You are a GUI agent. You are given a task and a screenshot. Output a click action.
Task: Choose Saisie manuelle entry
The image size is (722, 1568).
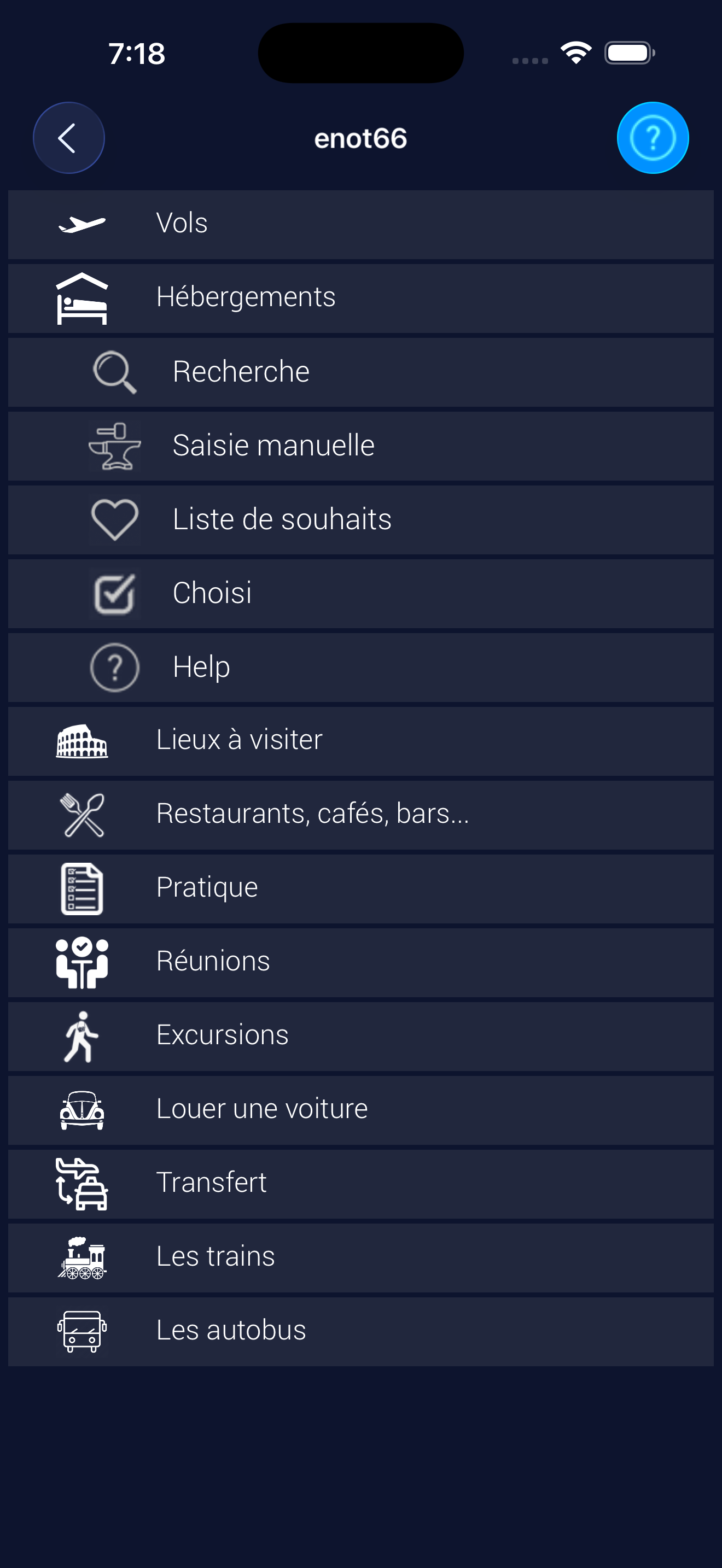[360, 446]
